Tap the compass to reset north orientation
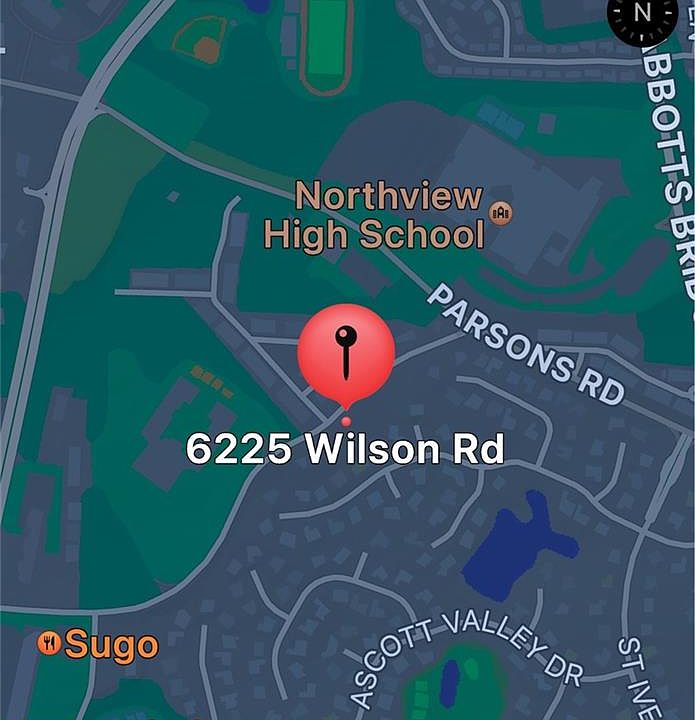This screenshot has width=695, height=720. click(641, 14)
